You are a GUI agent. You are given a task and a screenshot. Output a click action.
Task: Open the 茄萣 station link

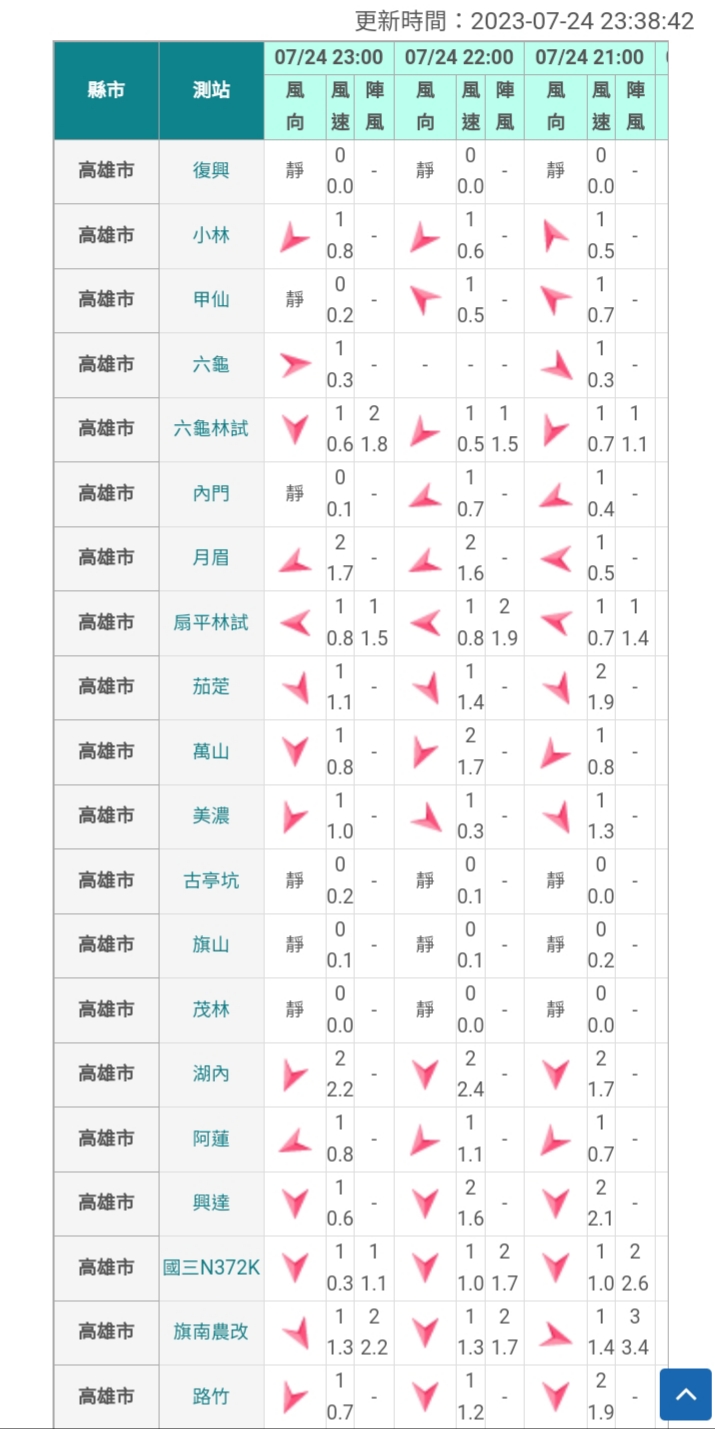tap(211, 687)
